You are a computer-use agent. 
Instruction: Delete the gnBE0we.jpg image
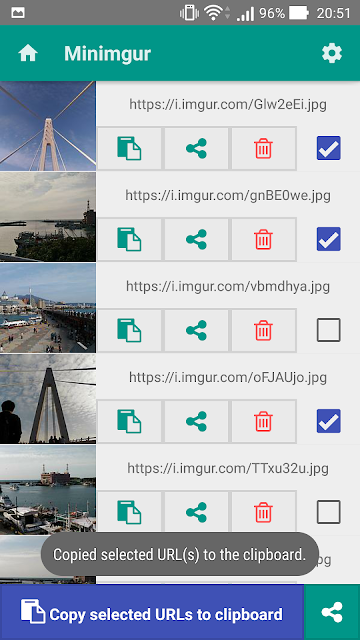(x=264, y=239)
